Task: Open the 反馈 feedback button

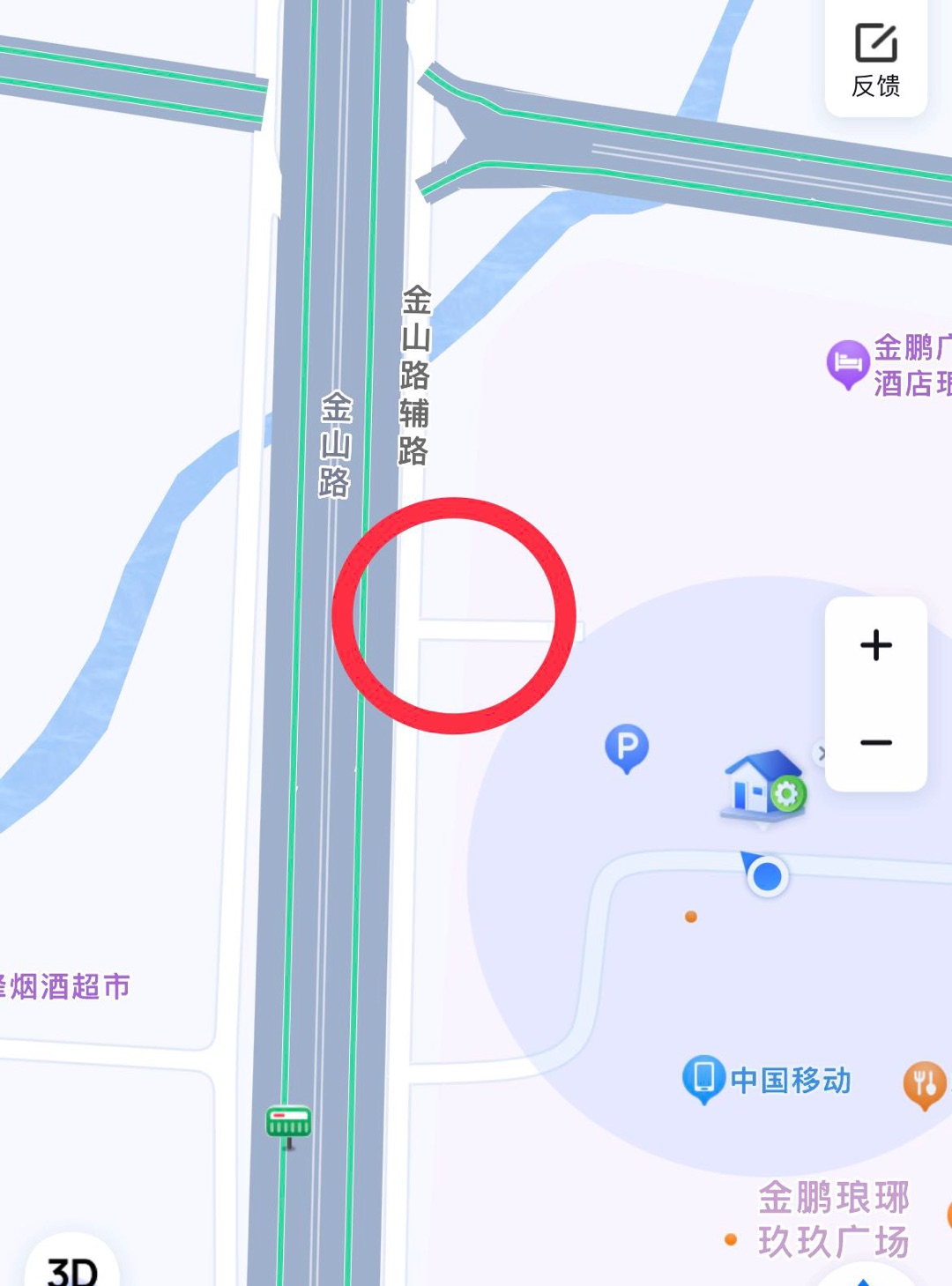Action: tap(875, 60)
